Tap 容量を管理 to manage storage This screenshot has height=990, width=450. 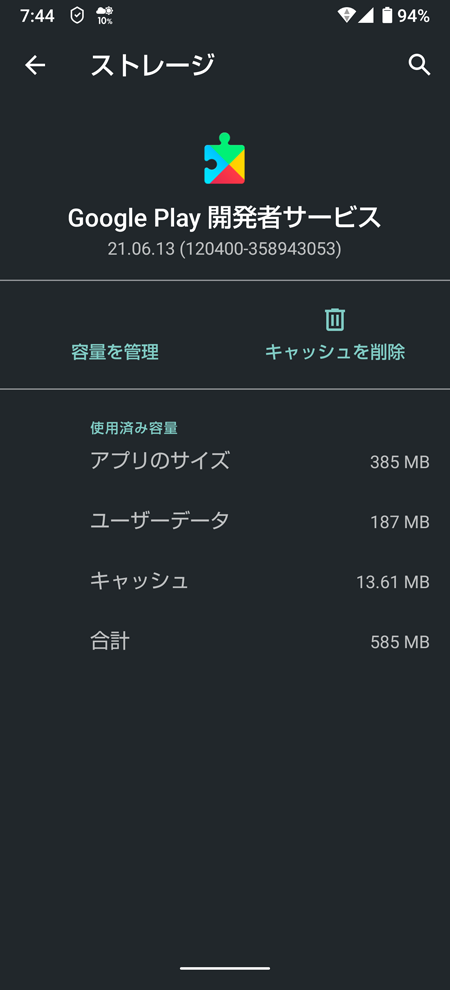[115, 352]
